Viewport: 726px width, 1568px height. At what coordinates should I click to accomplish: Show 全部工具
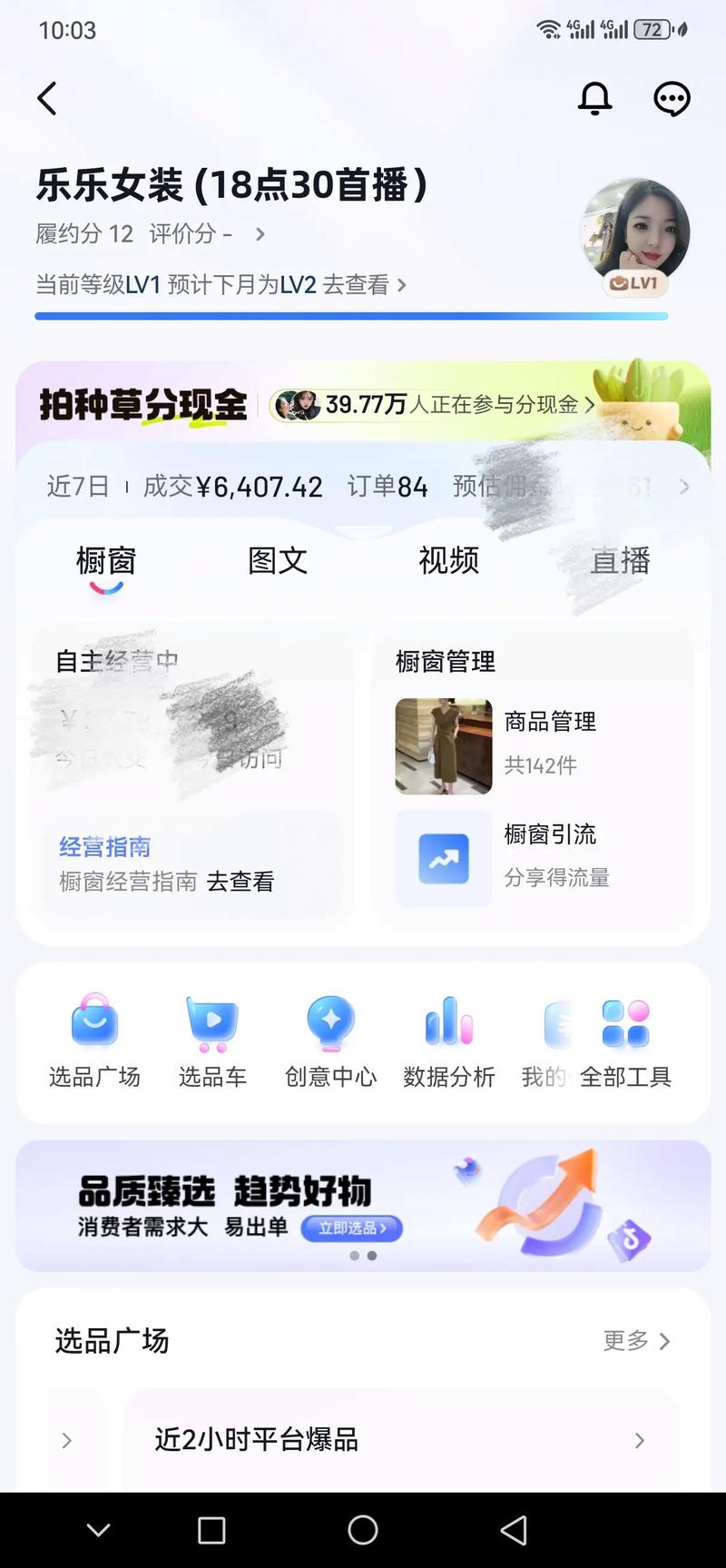click(625, 1040)
